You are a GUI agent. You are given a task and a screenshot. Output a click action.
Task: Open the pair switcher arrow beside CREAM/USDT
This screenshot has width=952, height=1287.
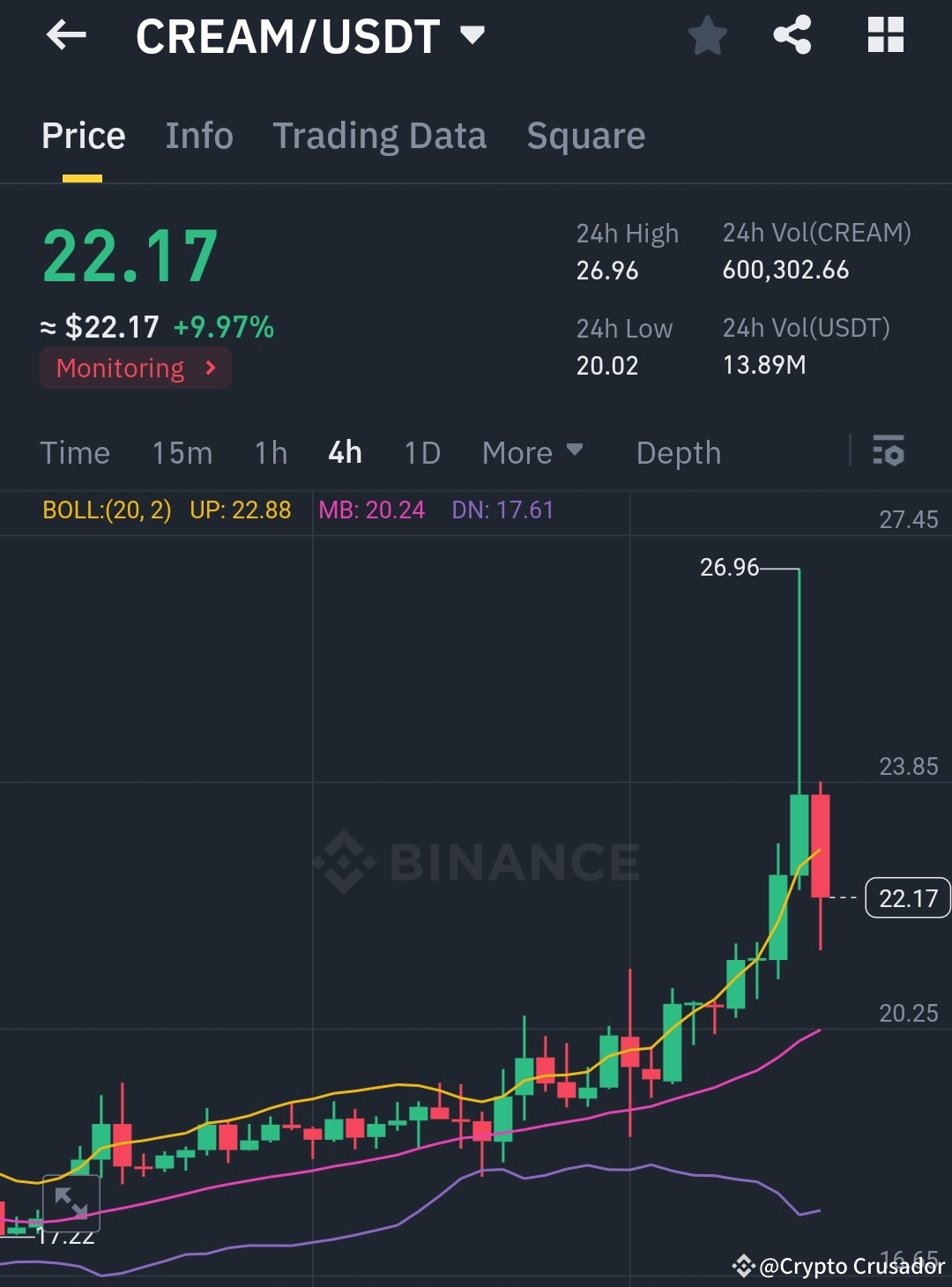coord(472,35)
